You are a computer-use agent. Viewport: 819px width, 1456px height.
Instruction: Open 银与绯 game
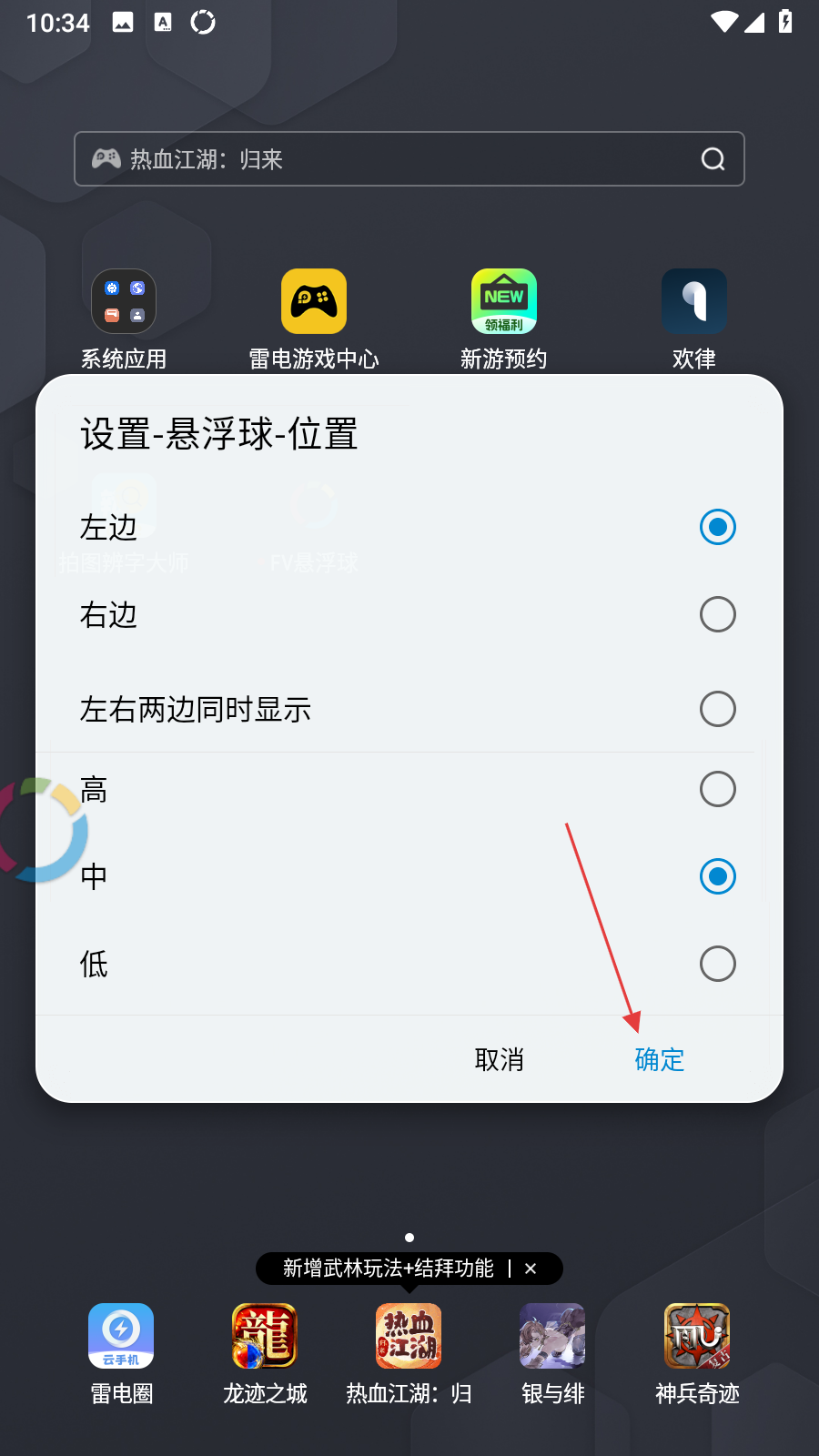552,1336
